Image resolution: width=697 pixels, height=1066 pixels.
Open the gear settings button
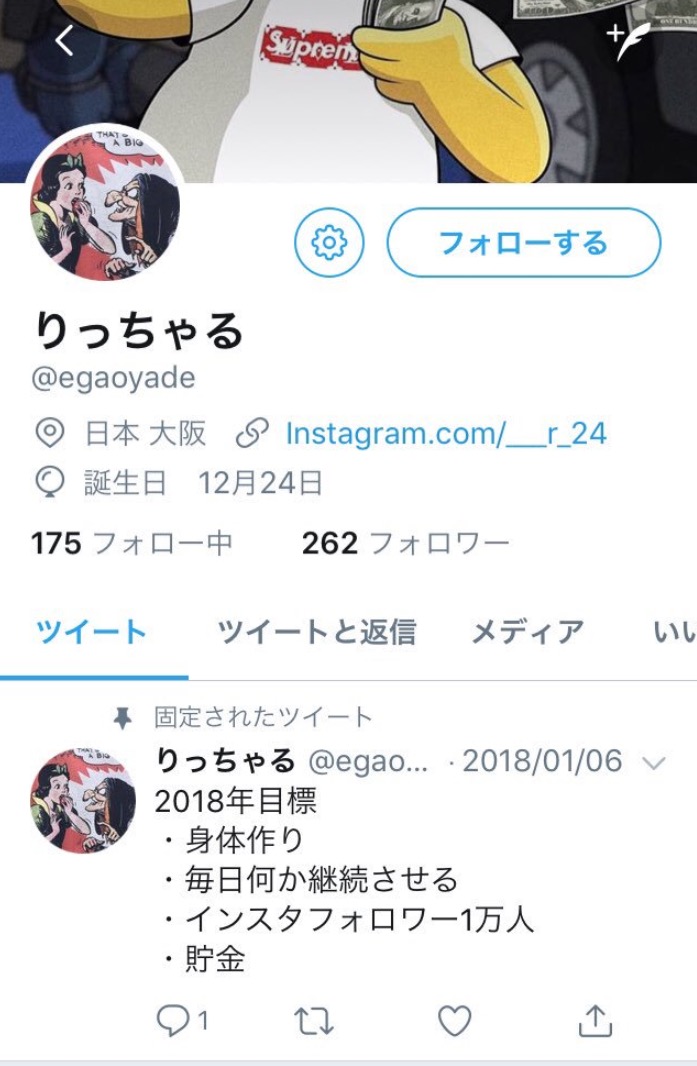pos(329,242)
